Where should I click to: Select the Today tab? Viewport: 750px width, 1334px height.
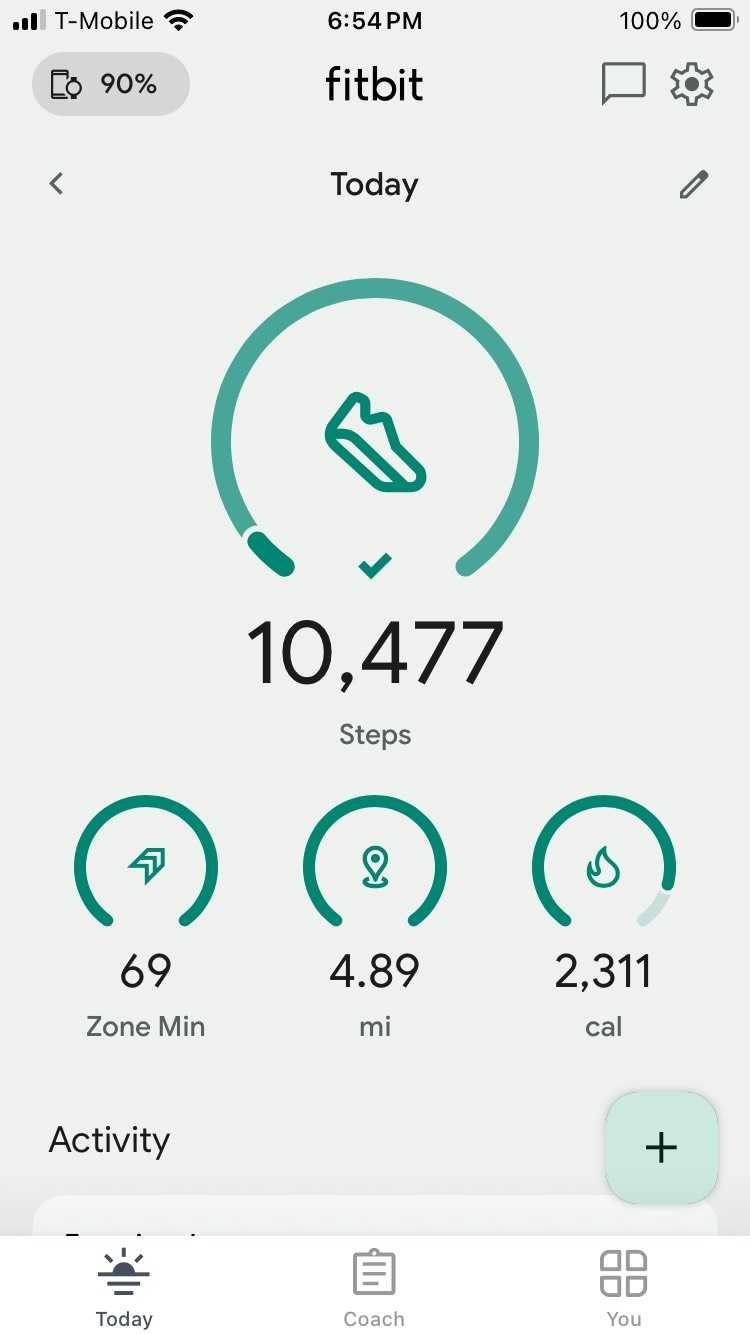[124, 1288]
